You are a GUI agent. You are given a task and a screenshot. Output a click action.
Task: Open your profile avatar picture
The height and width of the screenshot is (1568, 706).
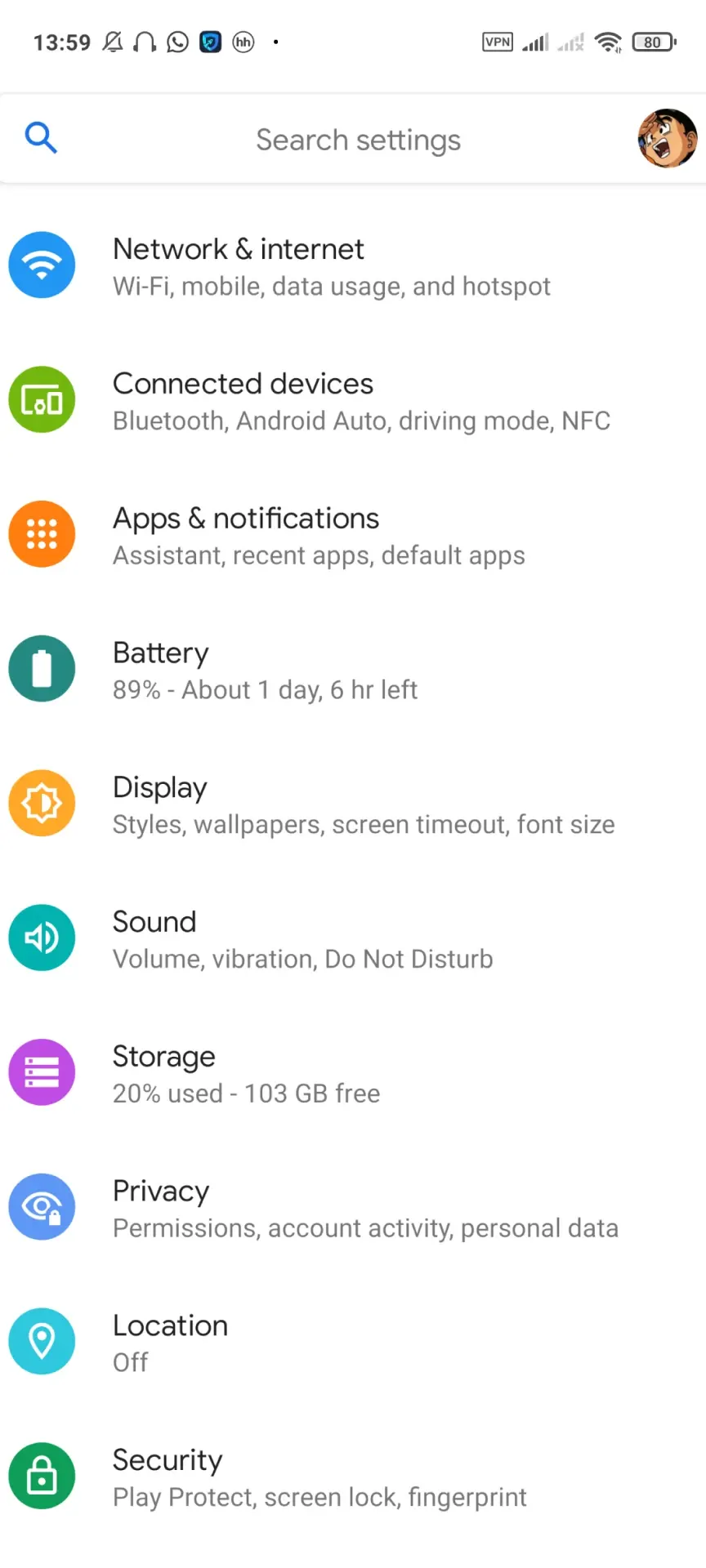point(668,138)
